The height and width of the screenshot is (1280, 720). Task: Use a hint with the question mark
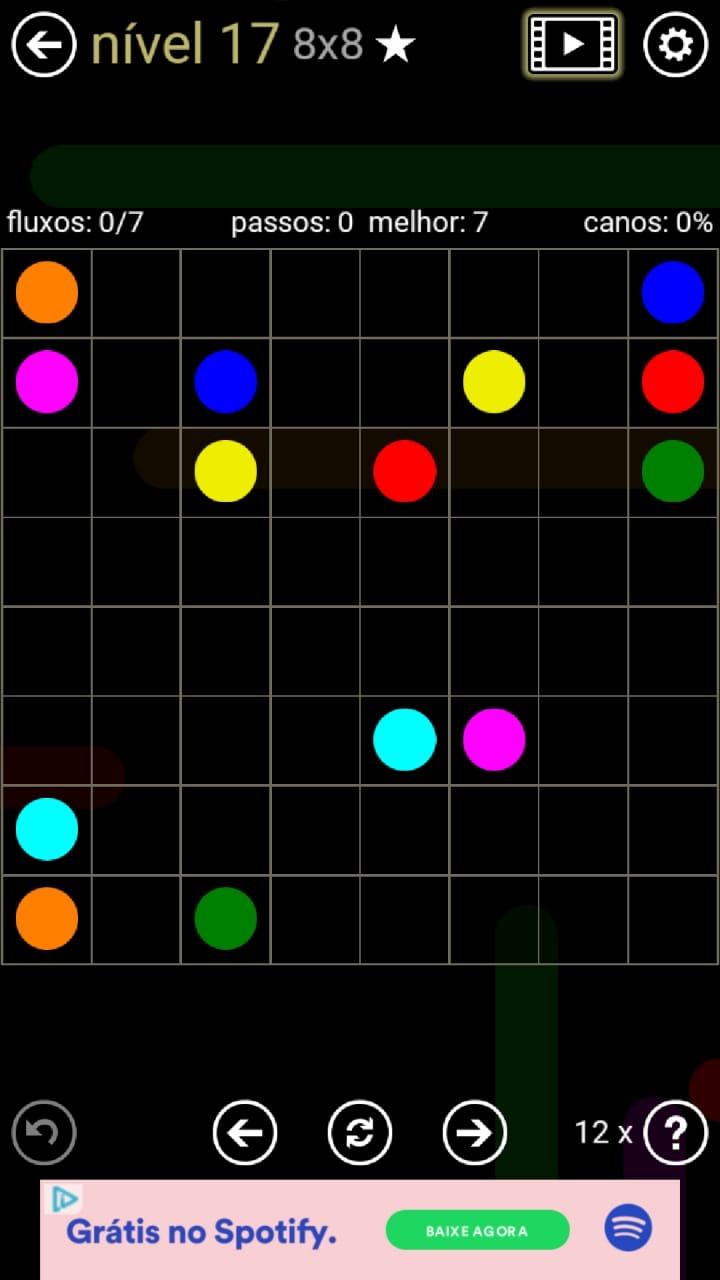click(x=676, y=1133)
